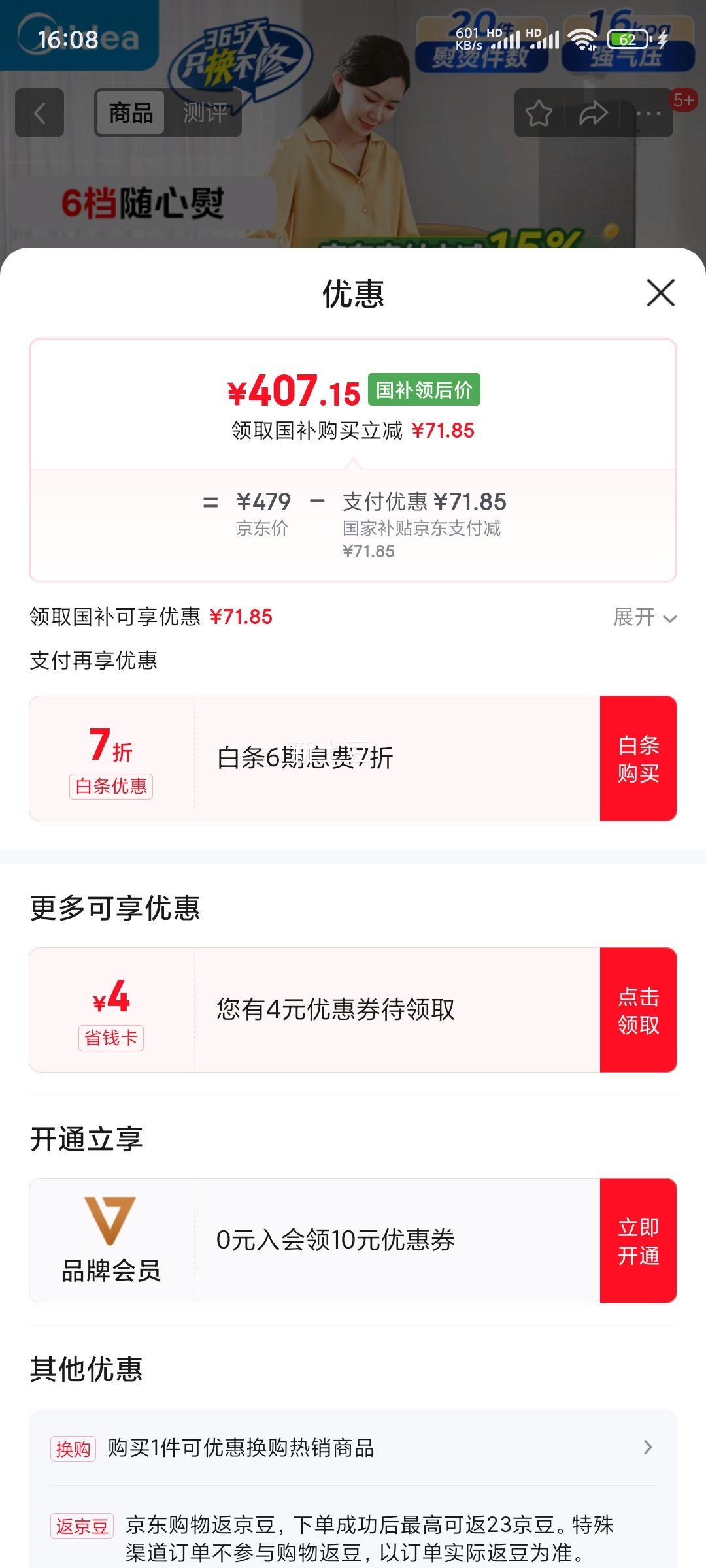Close the 优惠 discount panel
Screen dimensions: 706x1568
[660, 293]
